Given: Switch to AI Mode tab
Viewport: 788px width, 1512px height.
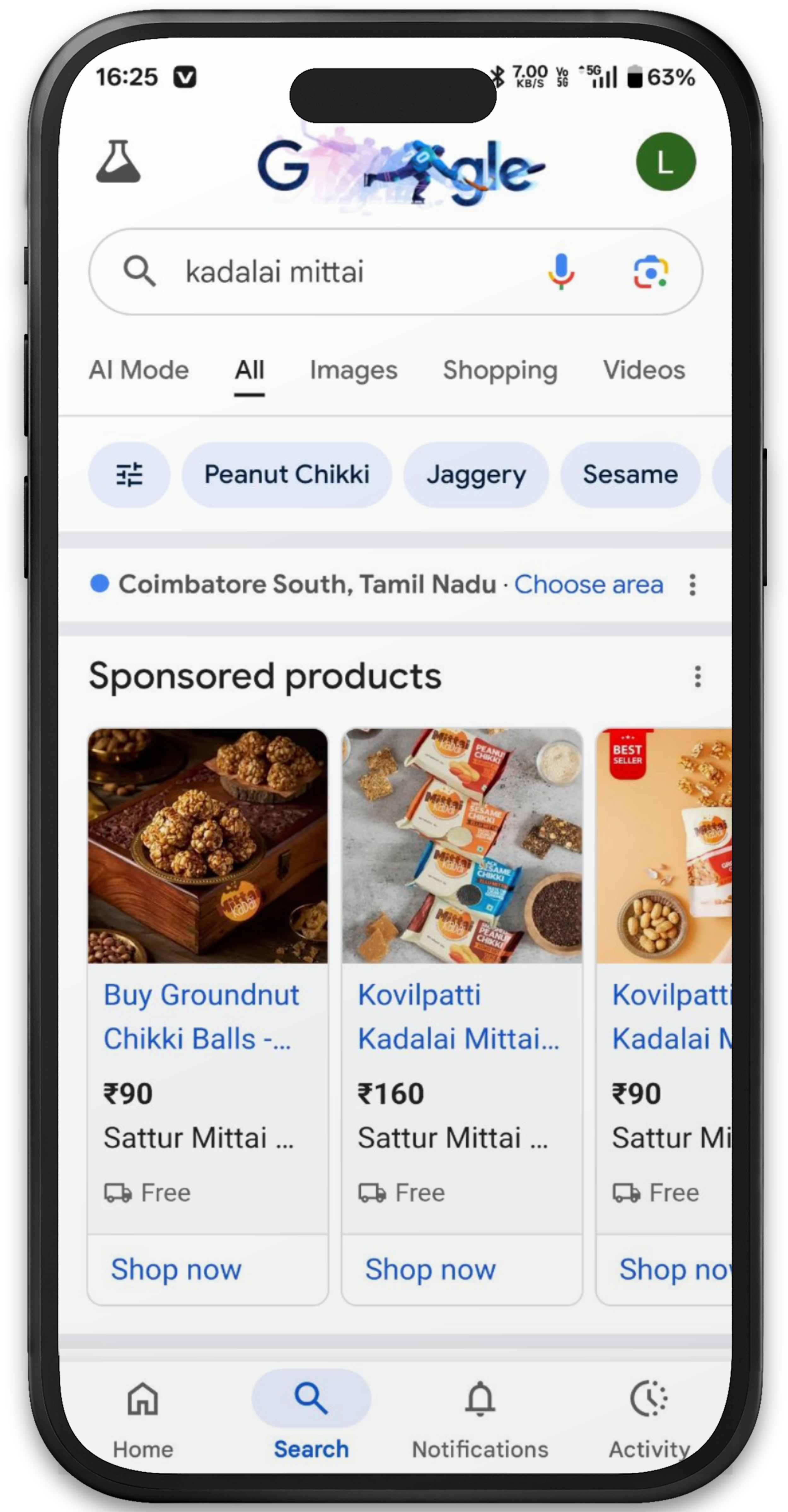Looking at the screenshot, I should point(139,370).
